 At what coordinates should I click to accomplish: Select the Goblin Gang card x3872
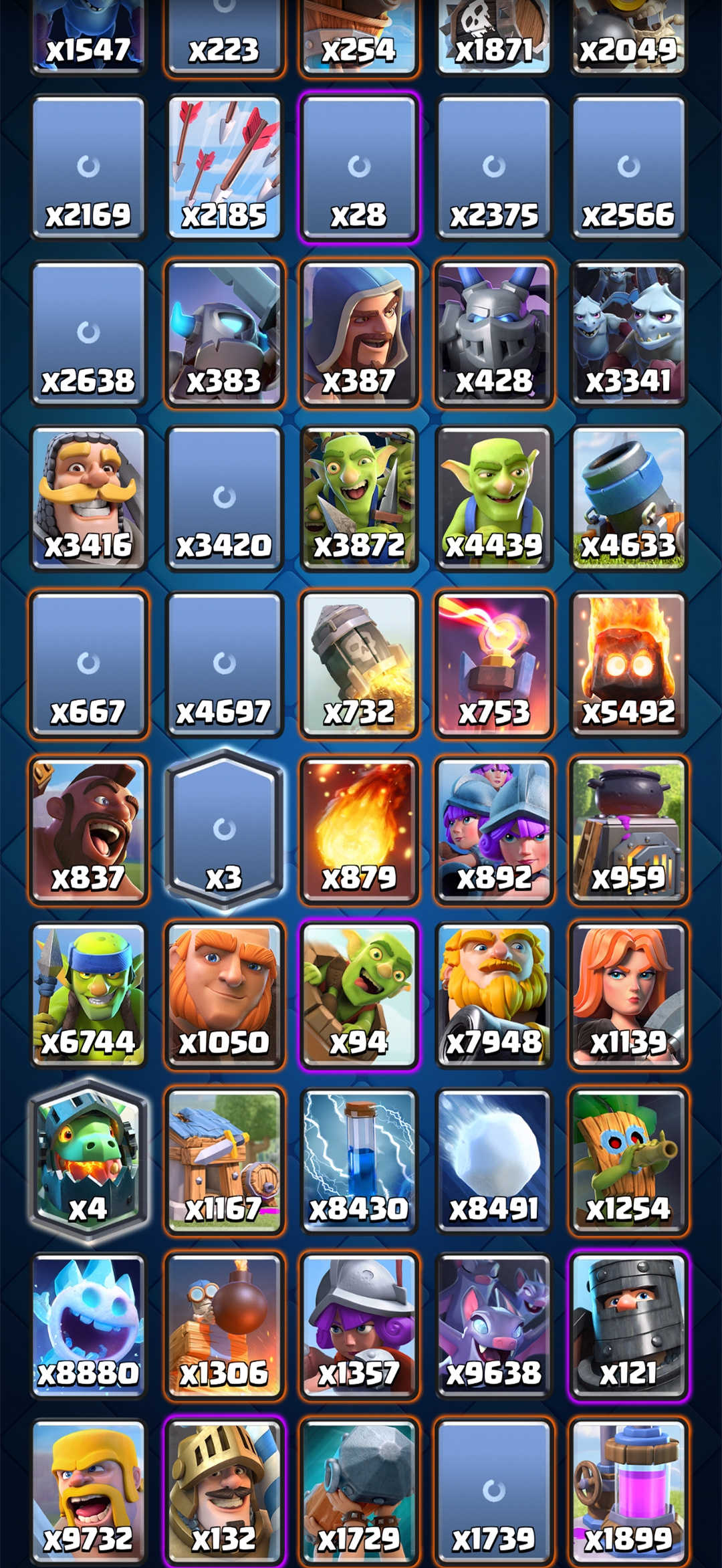[x=359, y=498]
